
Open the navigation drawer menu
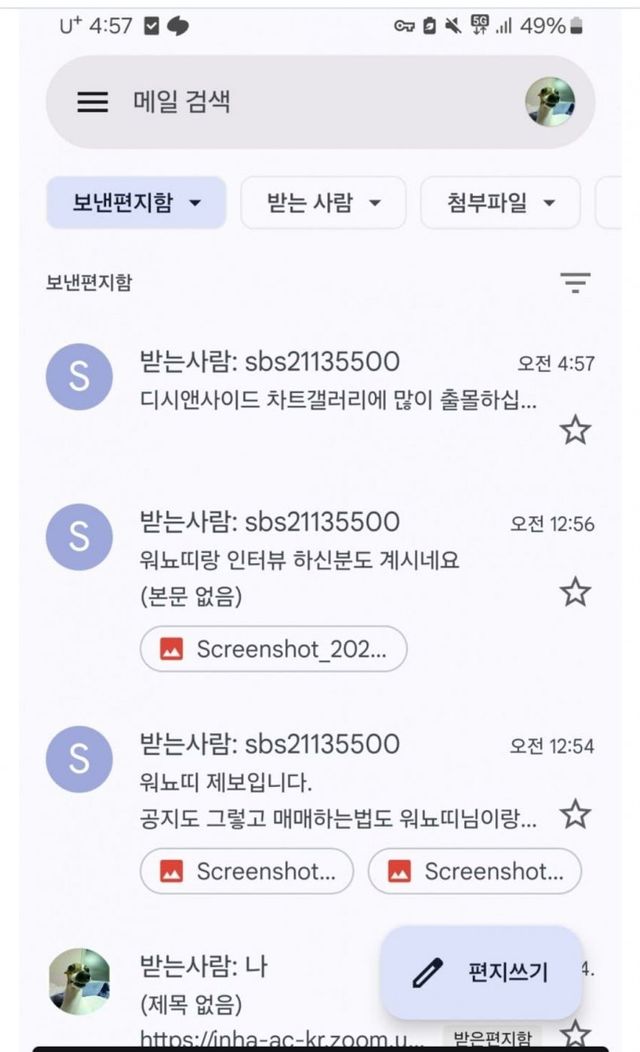[x=93, y=102]
